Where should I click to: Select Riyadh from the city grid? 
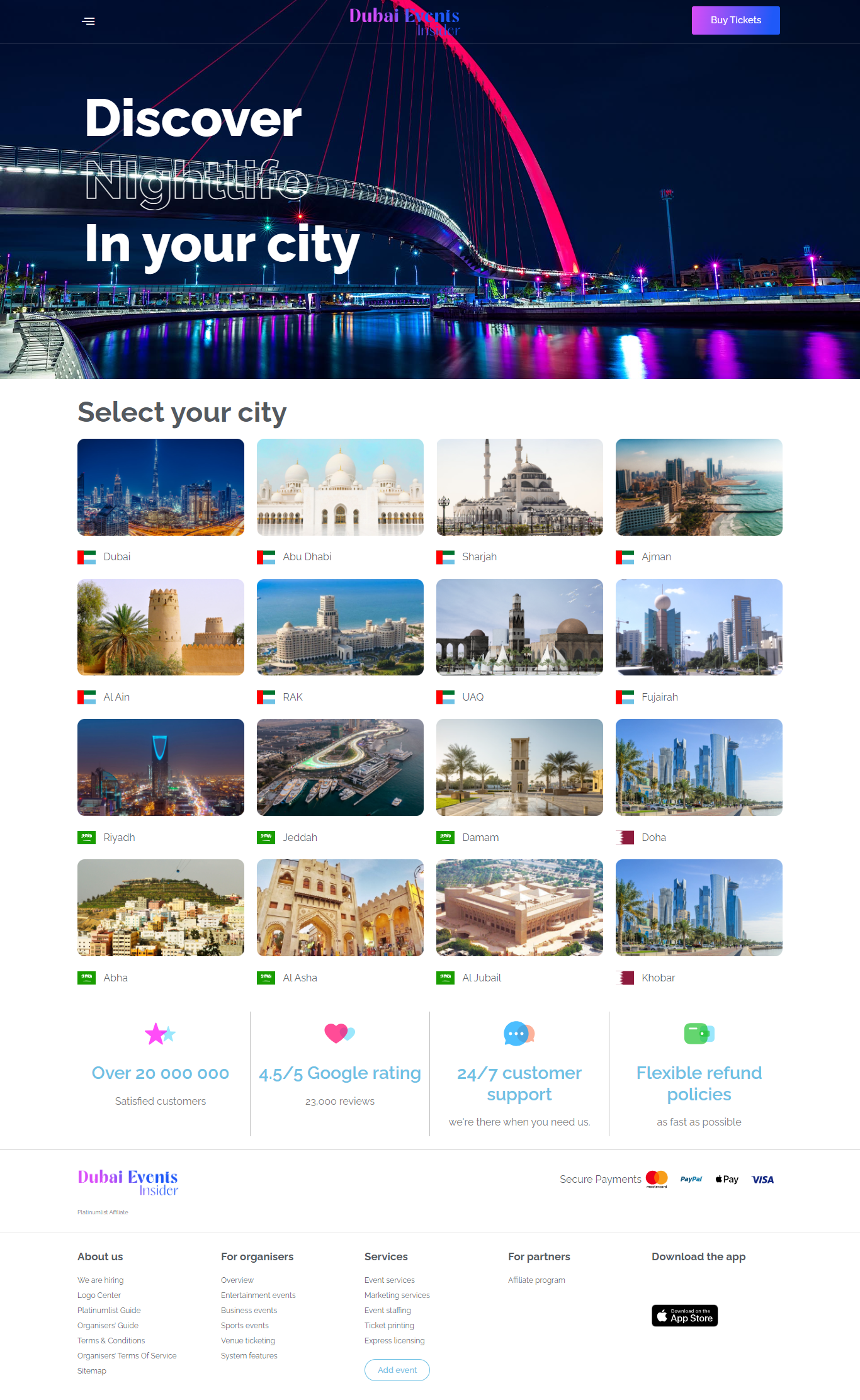[161, 781]
